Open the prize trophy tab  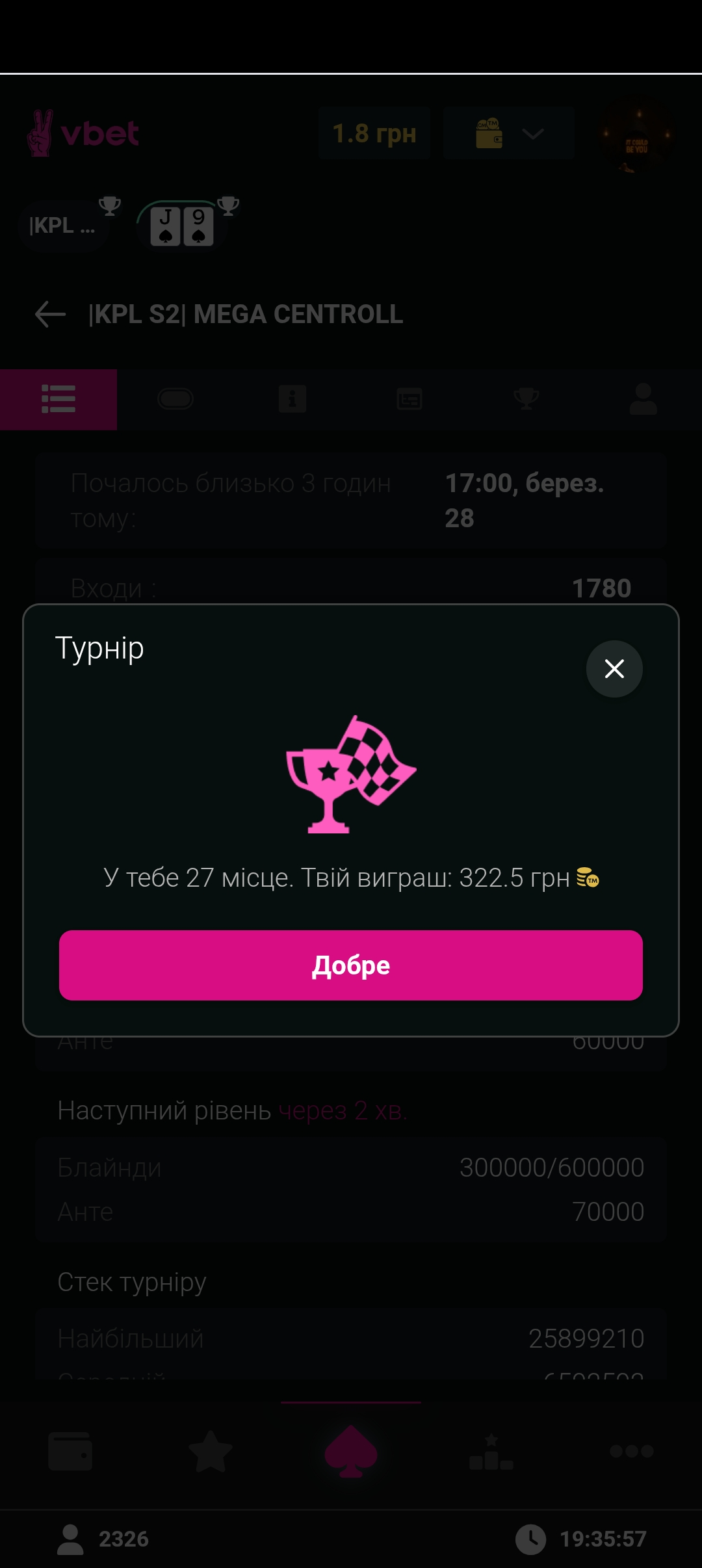(526, 399)
